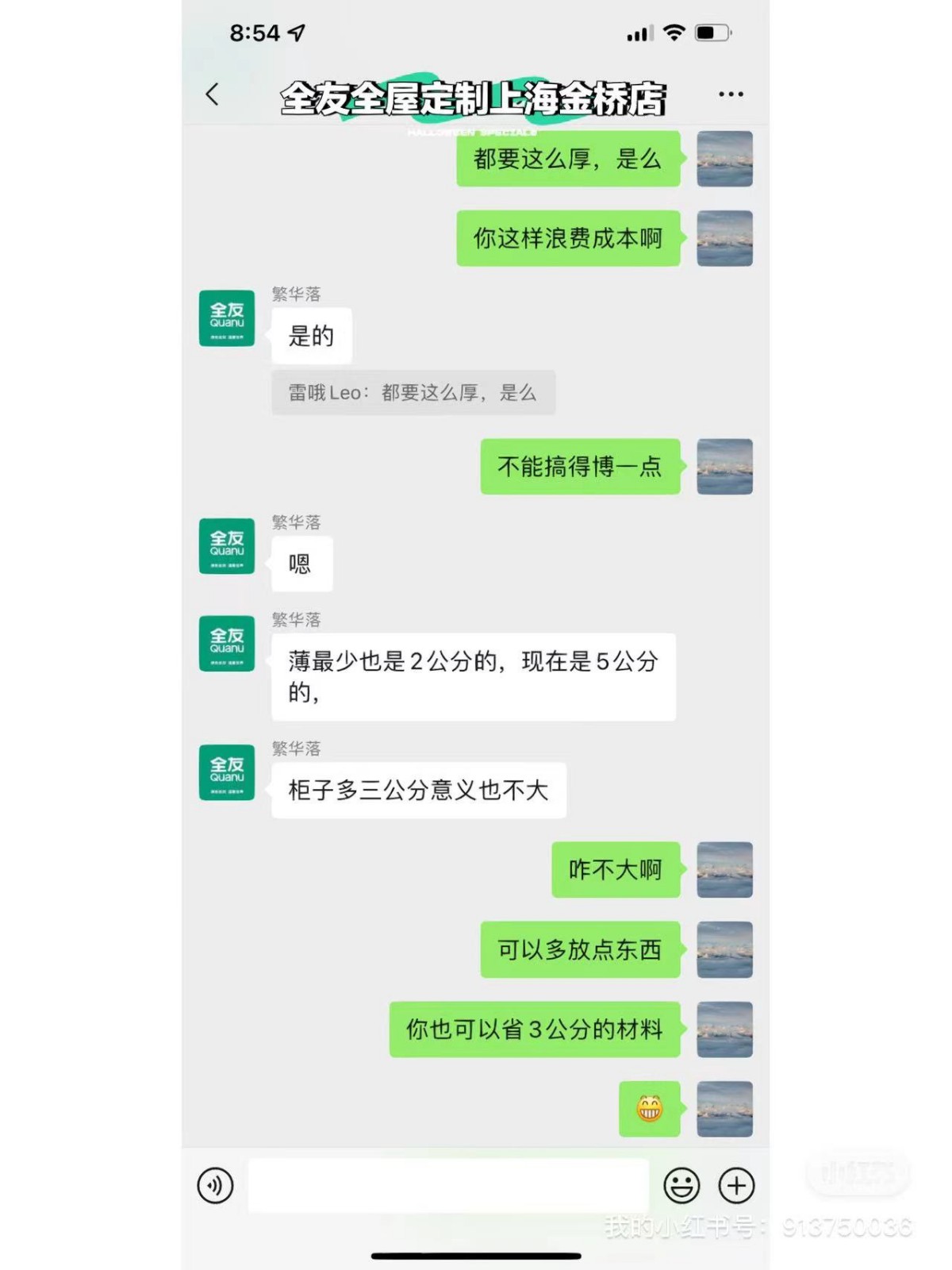The image size is (952, 1270).
Task: Open the quoted message from 雷哦Leo
Action: pyautogui.click(x=413, y=393)
